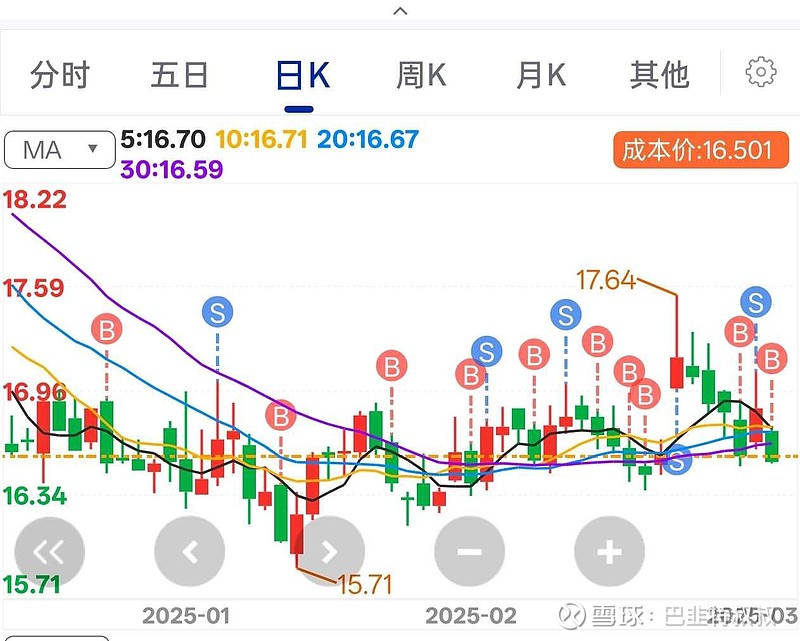This screenshot has width=800, height=641.
Task: Tap the 成本价 cost price badge
Action: coord(700,151)
